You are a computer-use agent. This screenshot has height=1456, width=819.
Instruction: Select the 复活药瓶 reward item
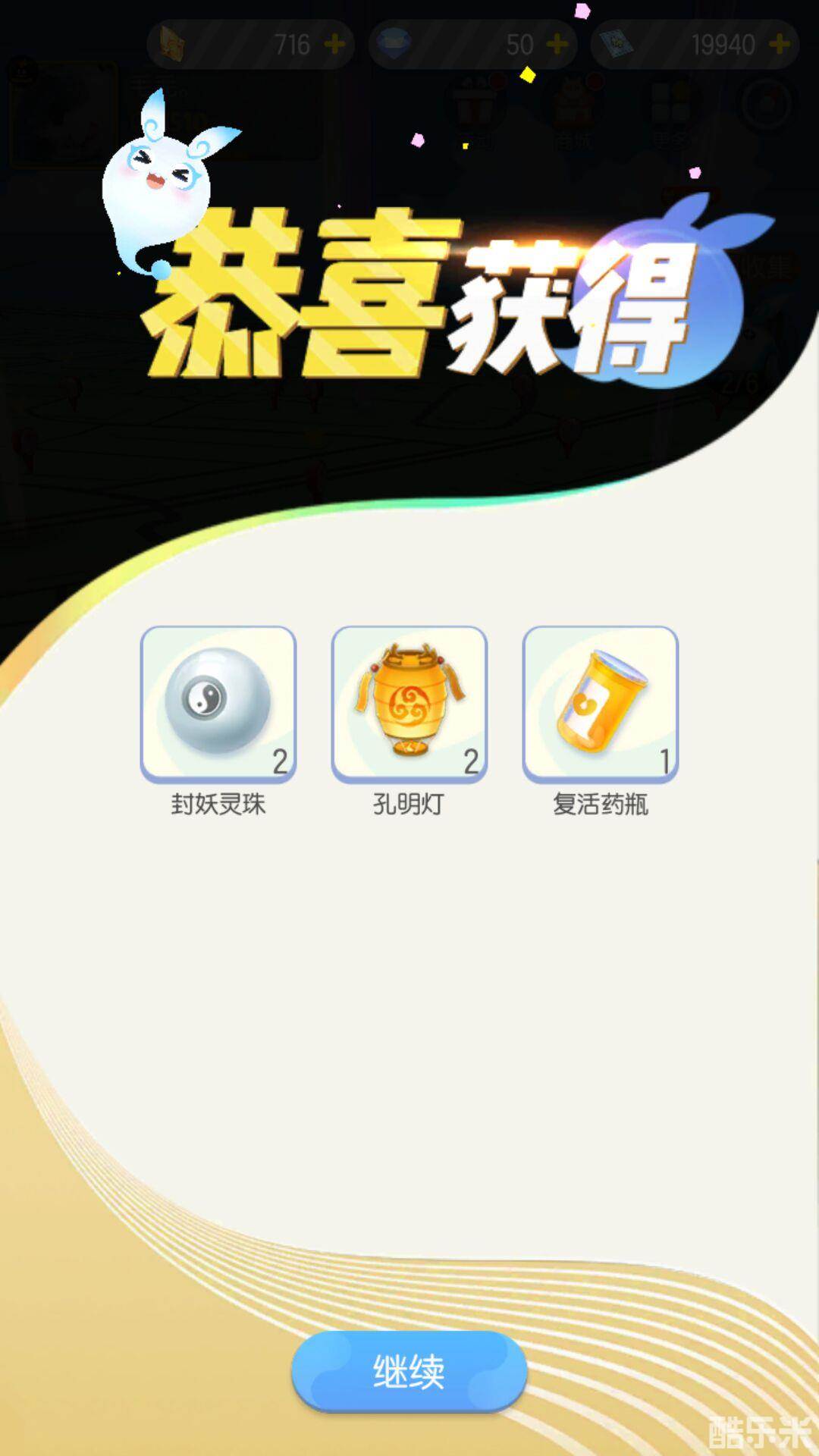pos(600,703)
